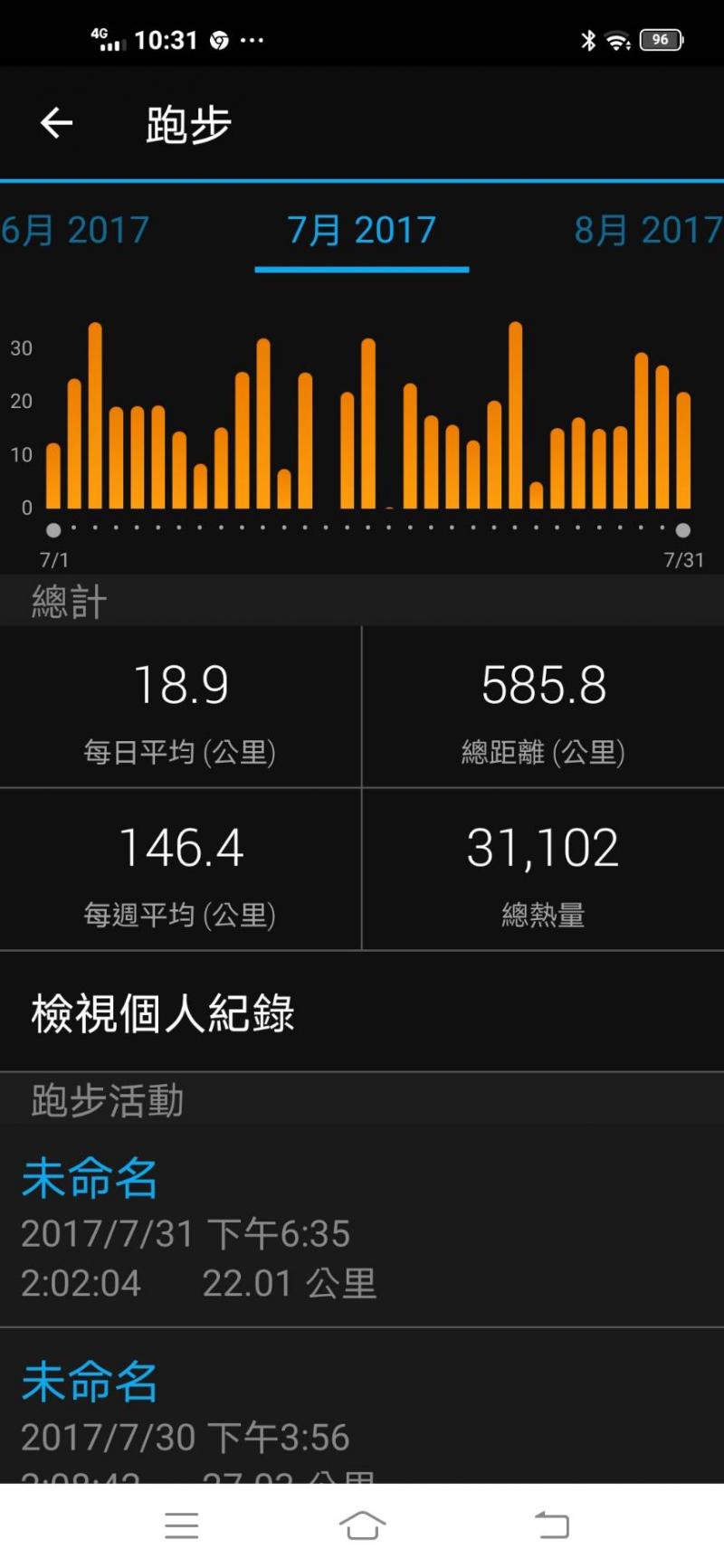This screenshot has width=724, height=1568.
Task: Switch to the 8月 2017 tab
Action: [647, 230]
